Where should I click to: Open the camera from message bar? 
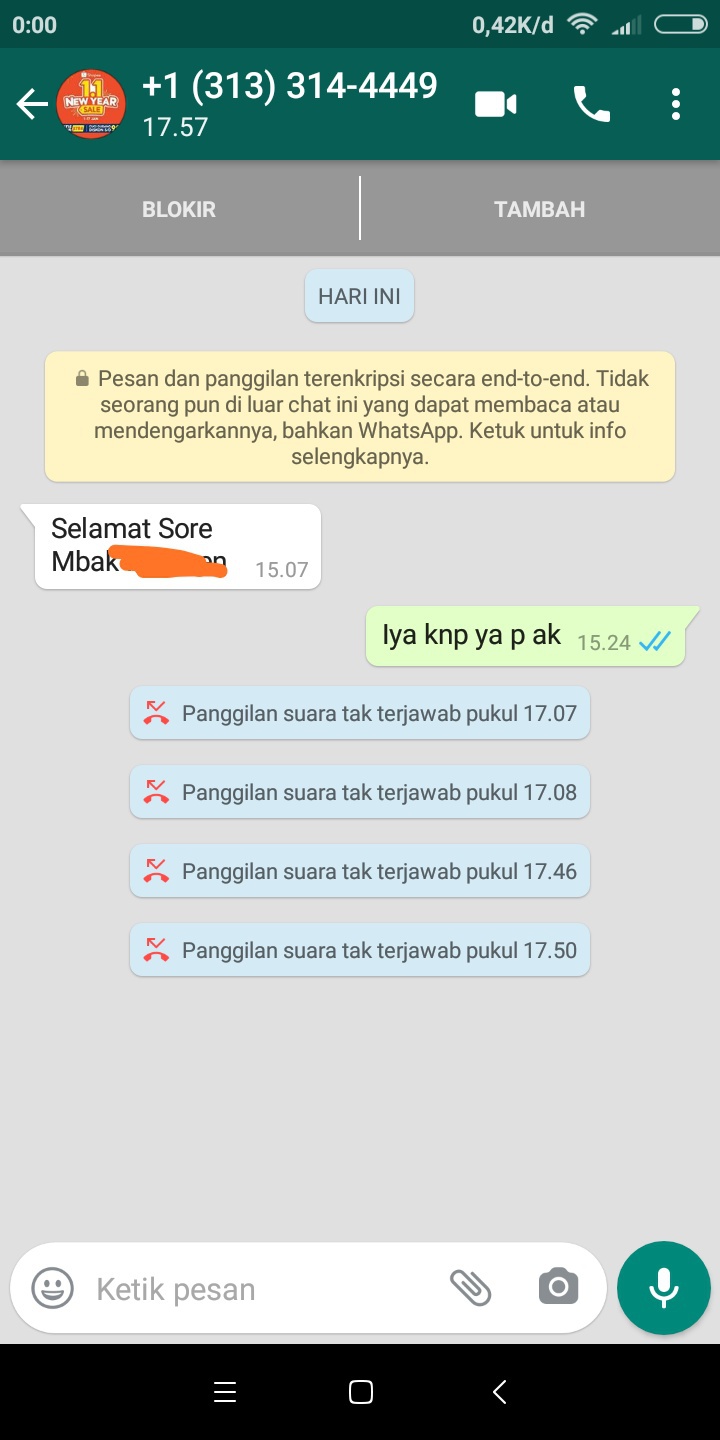coord(558,1288)
